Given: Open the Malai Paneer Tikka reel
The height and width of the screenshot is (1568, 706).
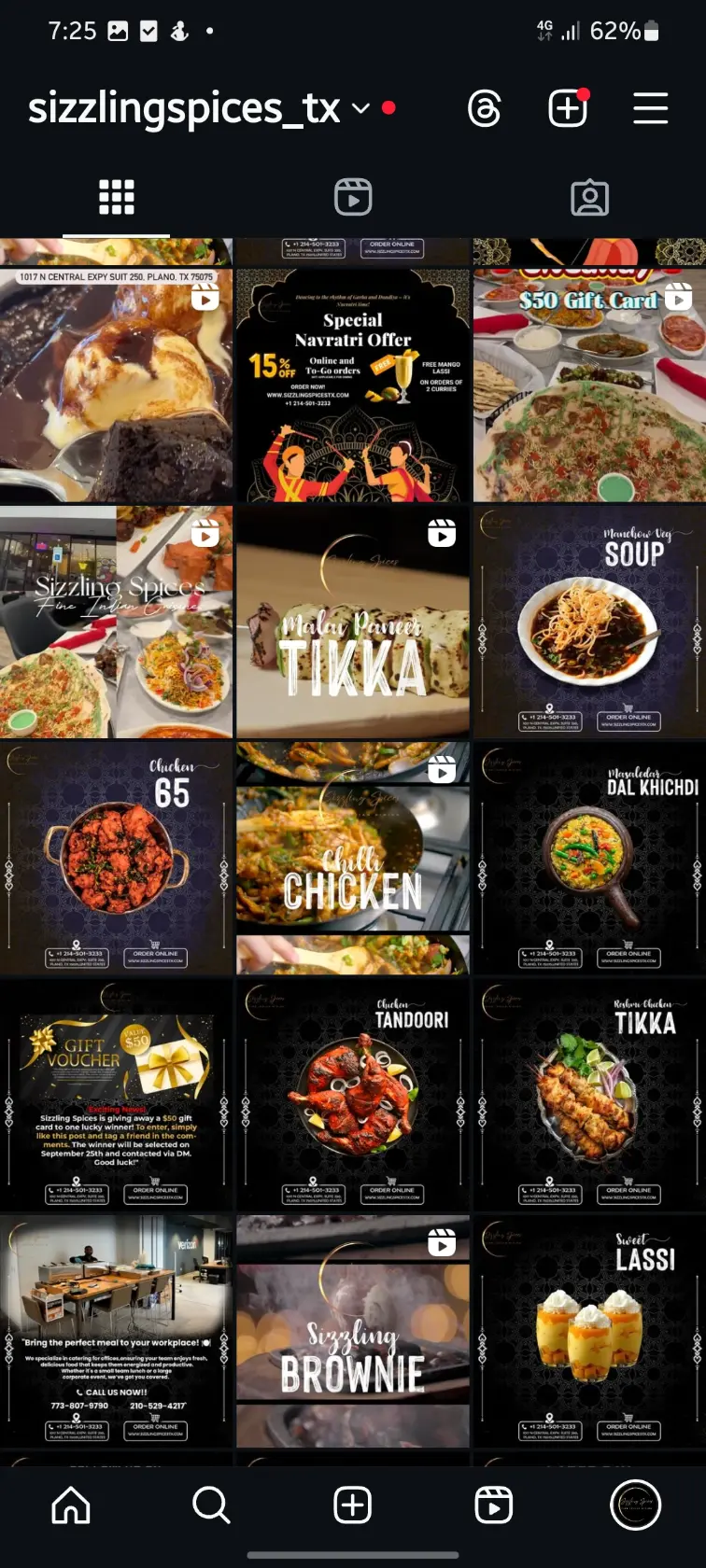Looking at the screenshot, I should pyautogui.click(x=353, y=623).
